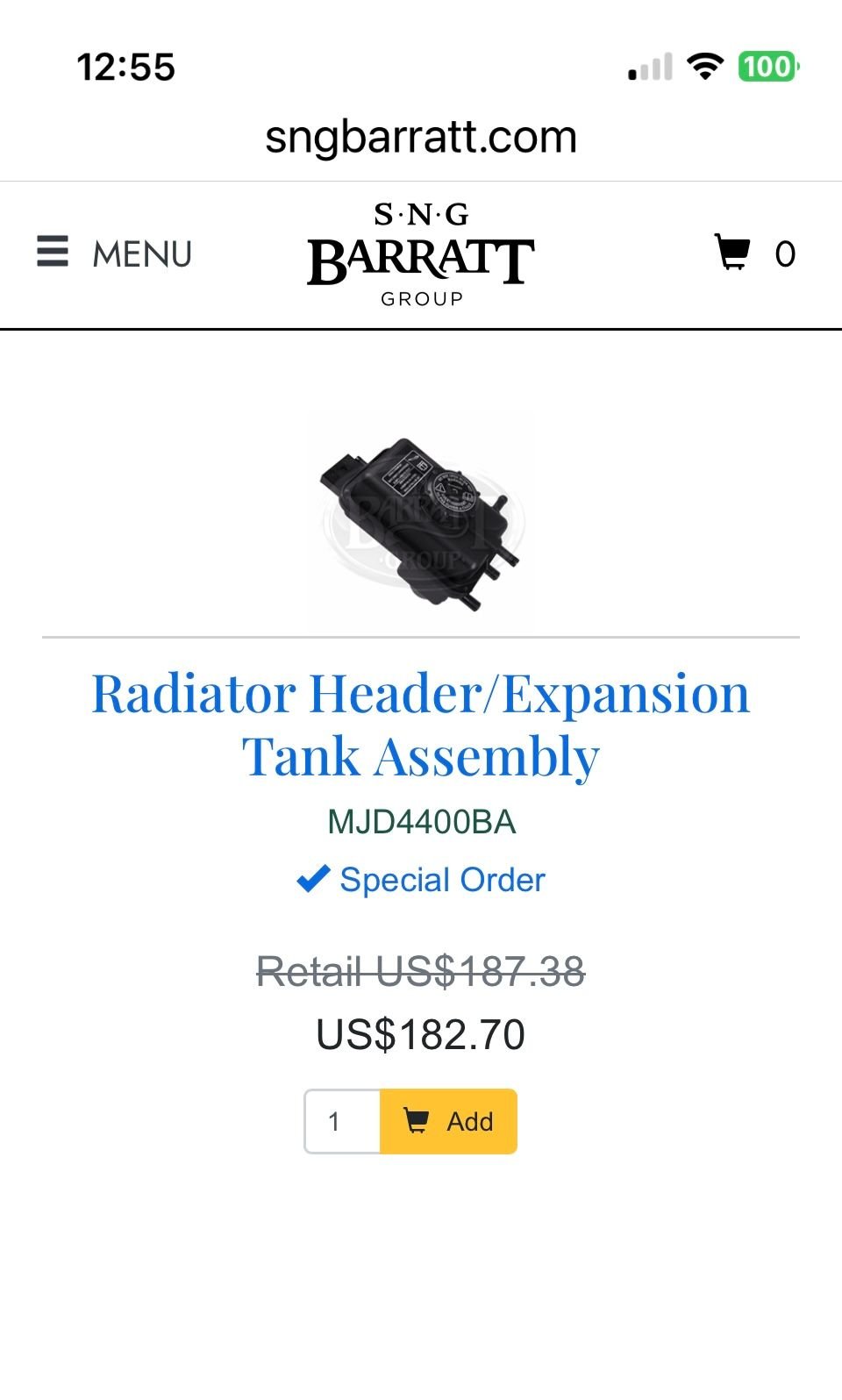Open the expansion tank product image
Viewport: 842px width, 1400px height.
421,523
